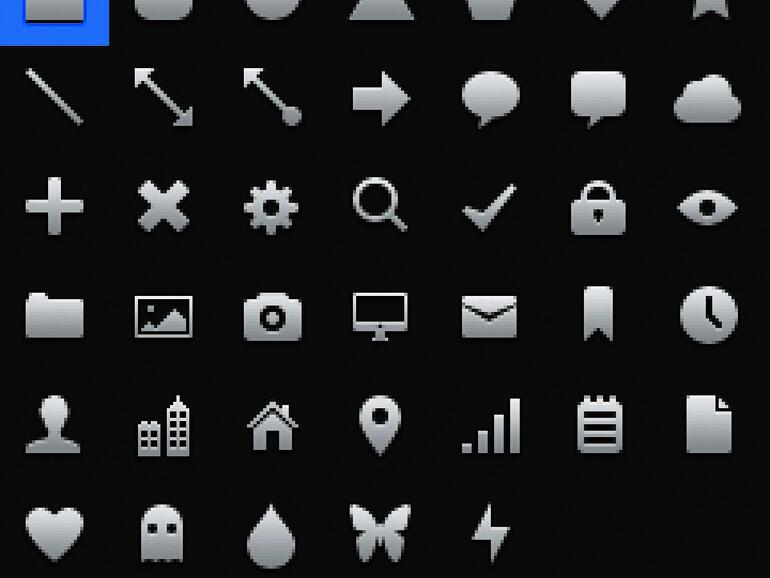The width and height of the screenshot is (770, 578).
Task: Pick the butterfly shape
Action: click(x=381, y=533)
